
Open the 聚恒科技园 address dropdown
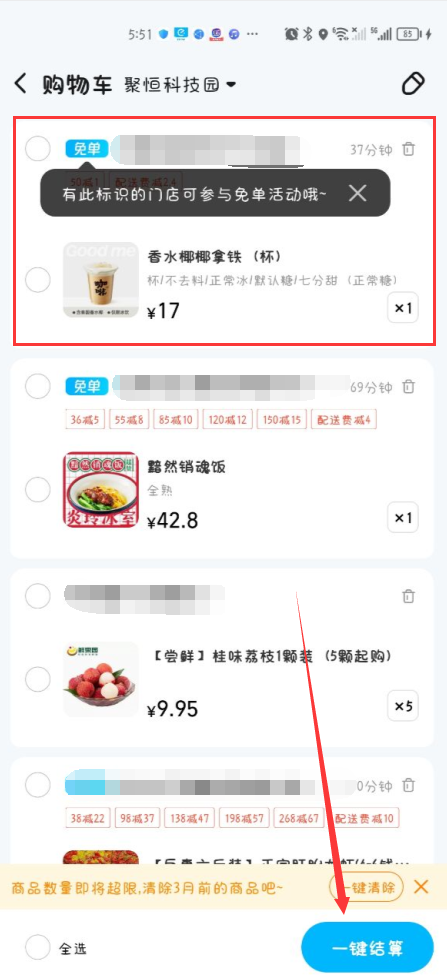click(x=180, y=84)
